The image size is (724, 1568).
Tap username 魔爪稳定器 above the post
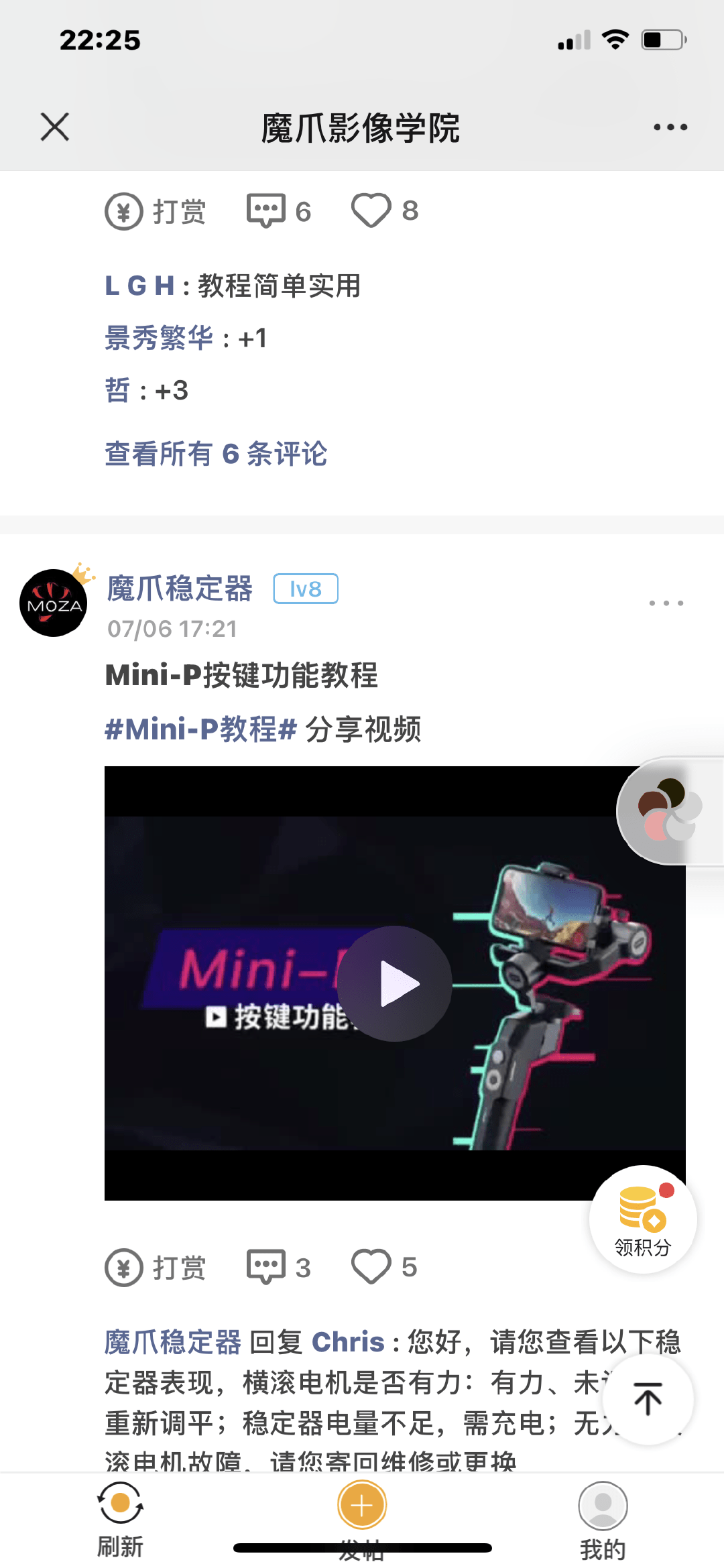[x=181, y=589]
